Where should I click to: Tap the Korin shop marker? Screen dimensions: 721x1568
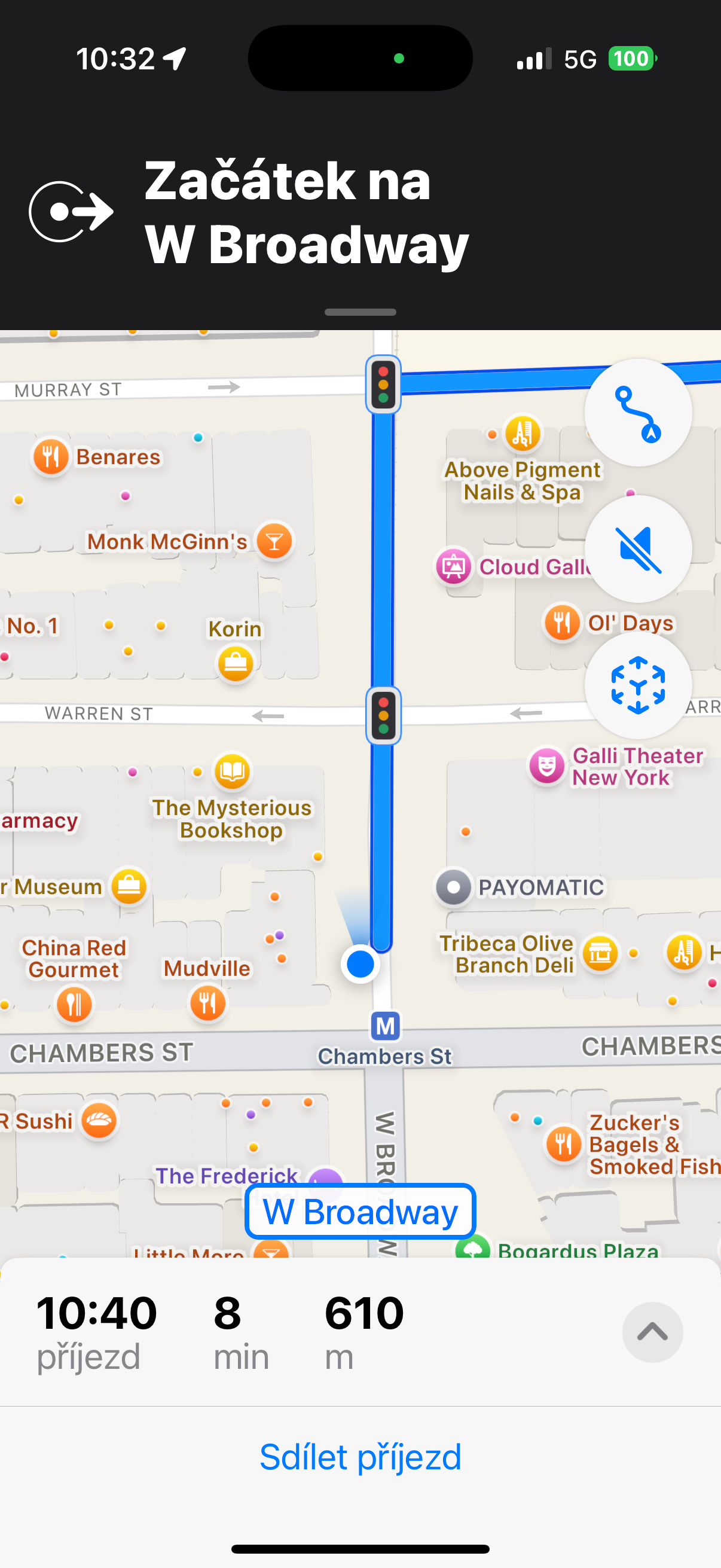point(236,662)
